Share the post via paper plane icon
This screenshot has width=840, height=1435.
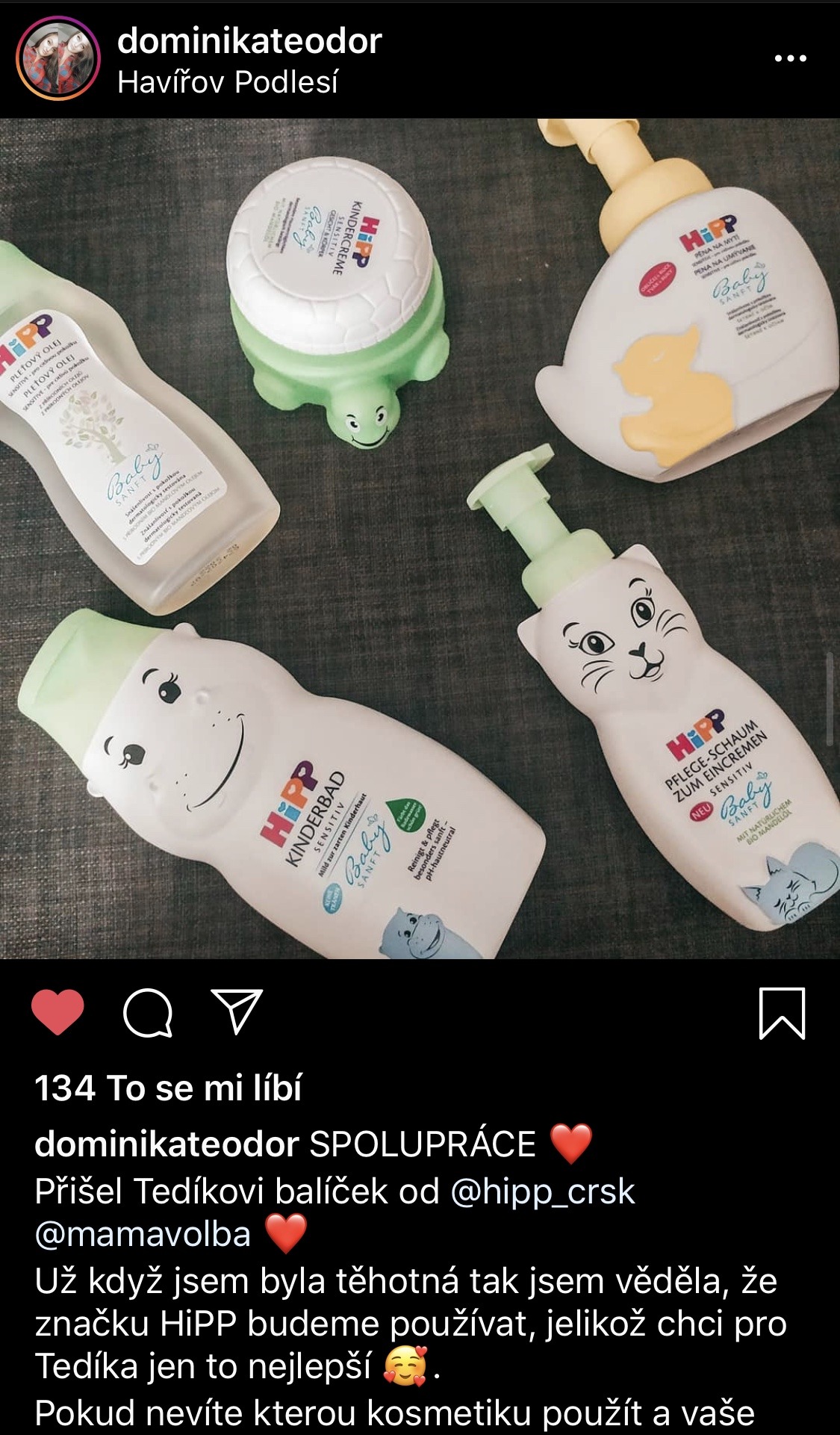237,1011
